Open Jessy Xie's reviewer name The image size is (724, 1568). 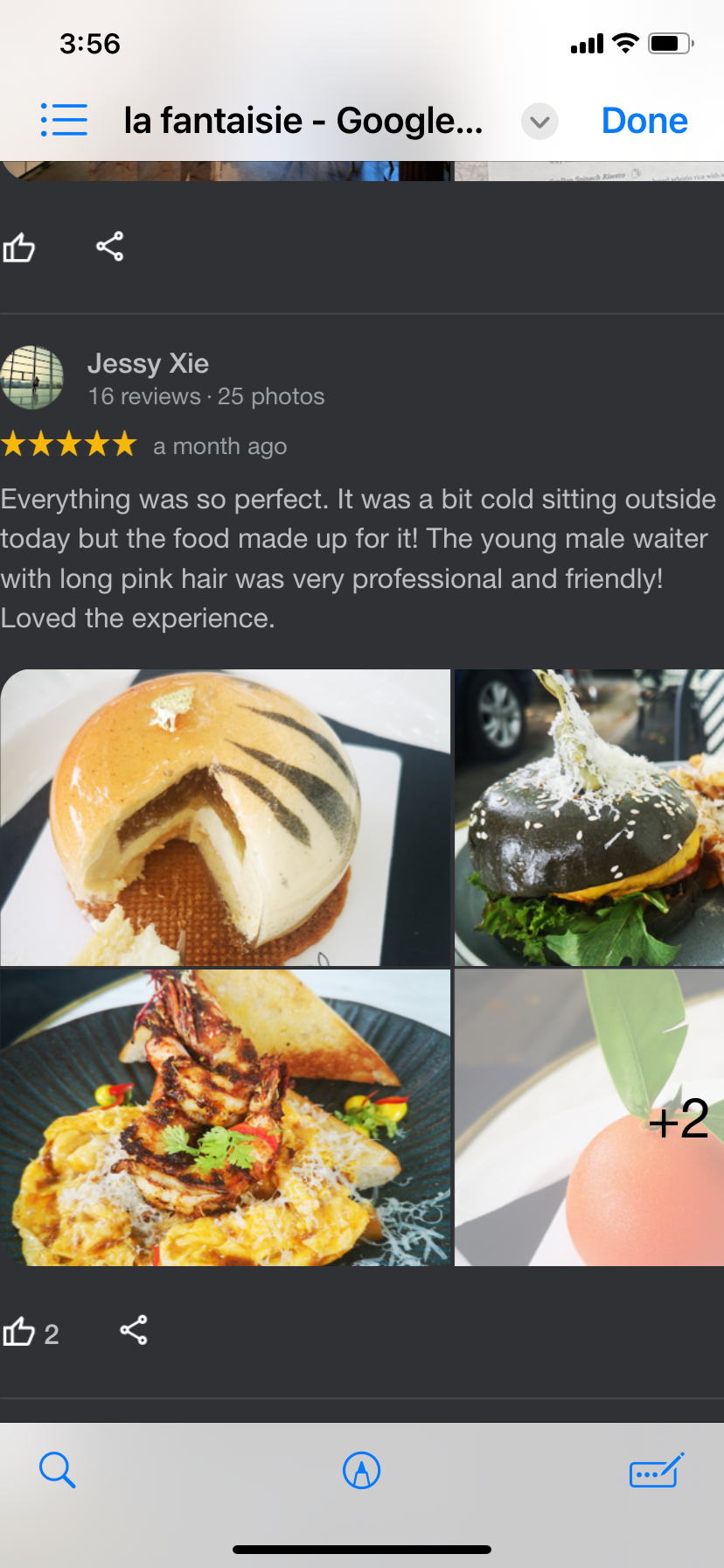(x=148, y=363)
